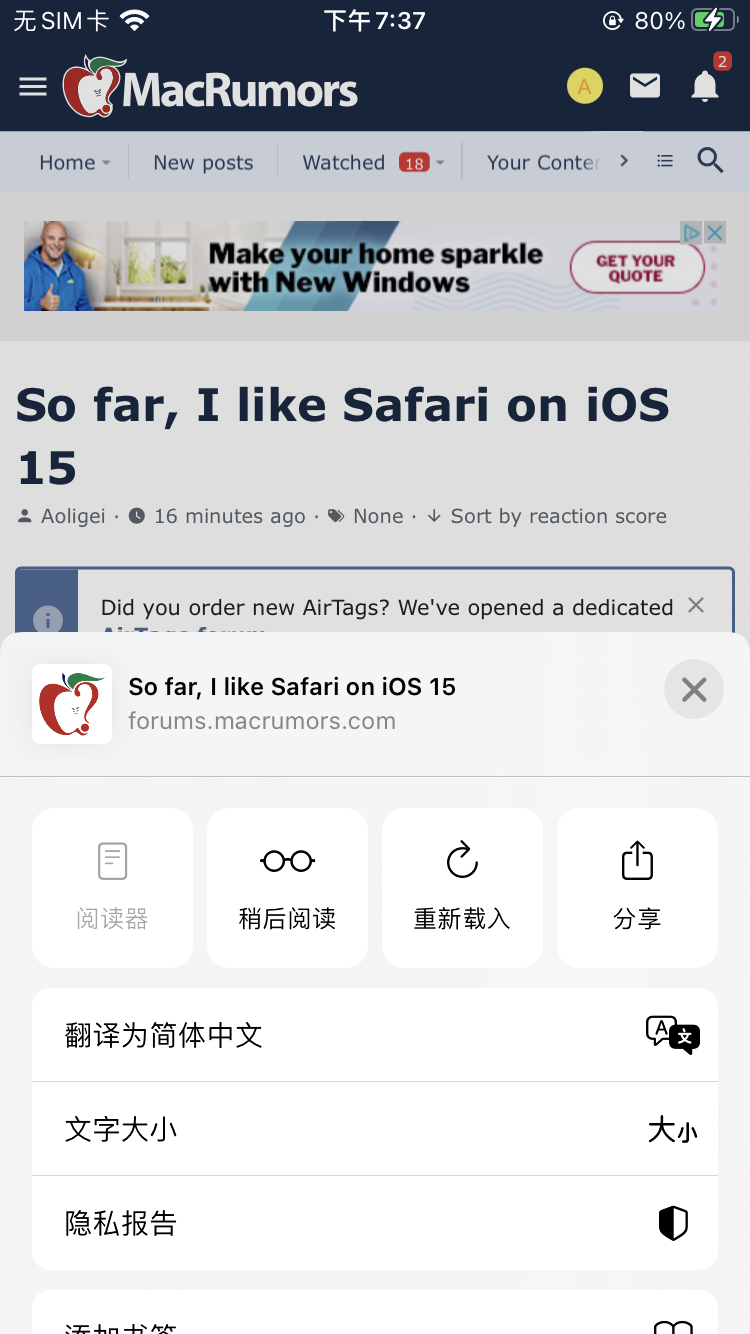Open the 文字大小 text size option
Viewport: 750px width, 1334px height.
(375, 1129)
